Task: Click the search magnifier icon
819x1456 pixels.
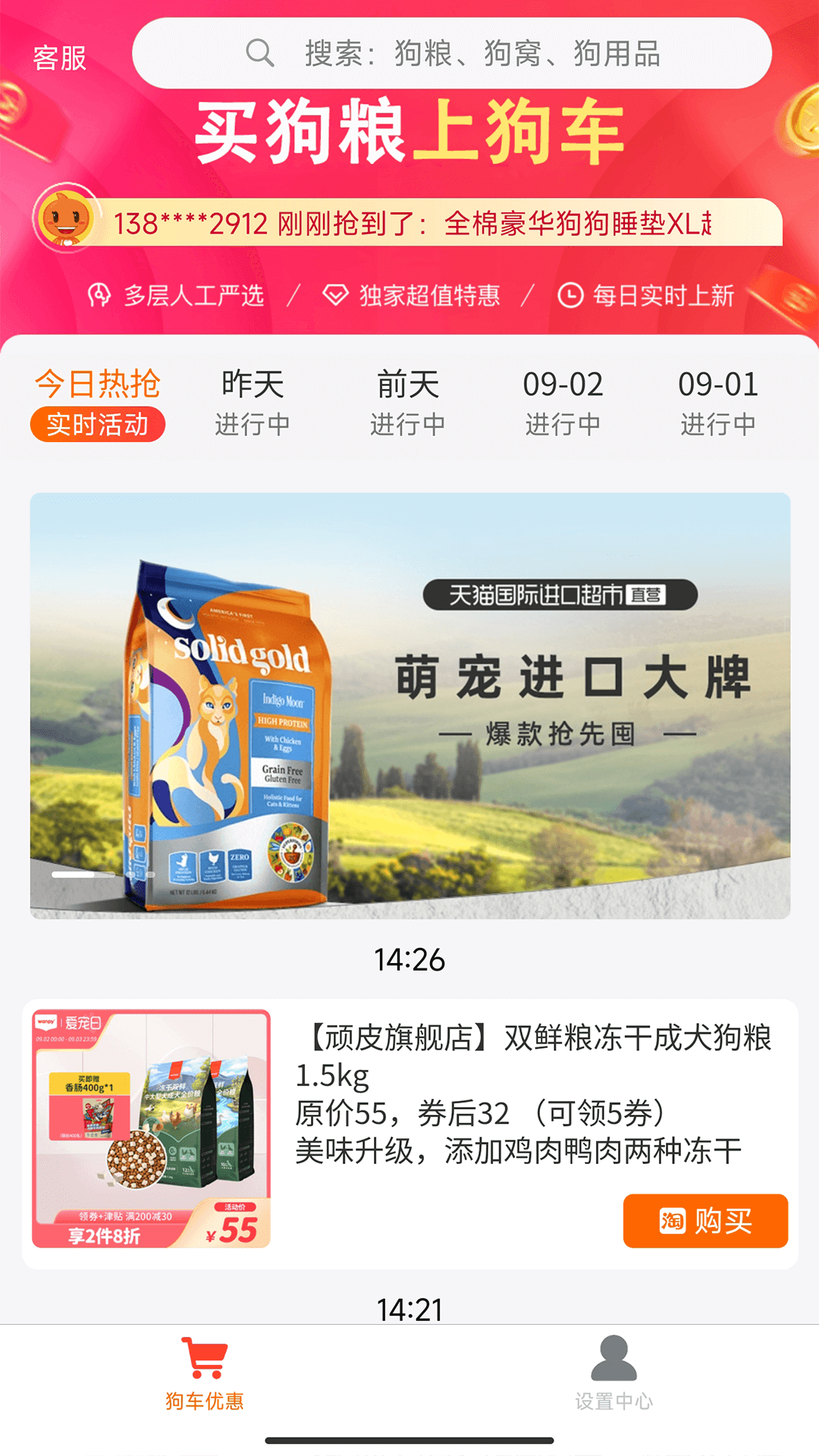Action: tap(261, 53)
